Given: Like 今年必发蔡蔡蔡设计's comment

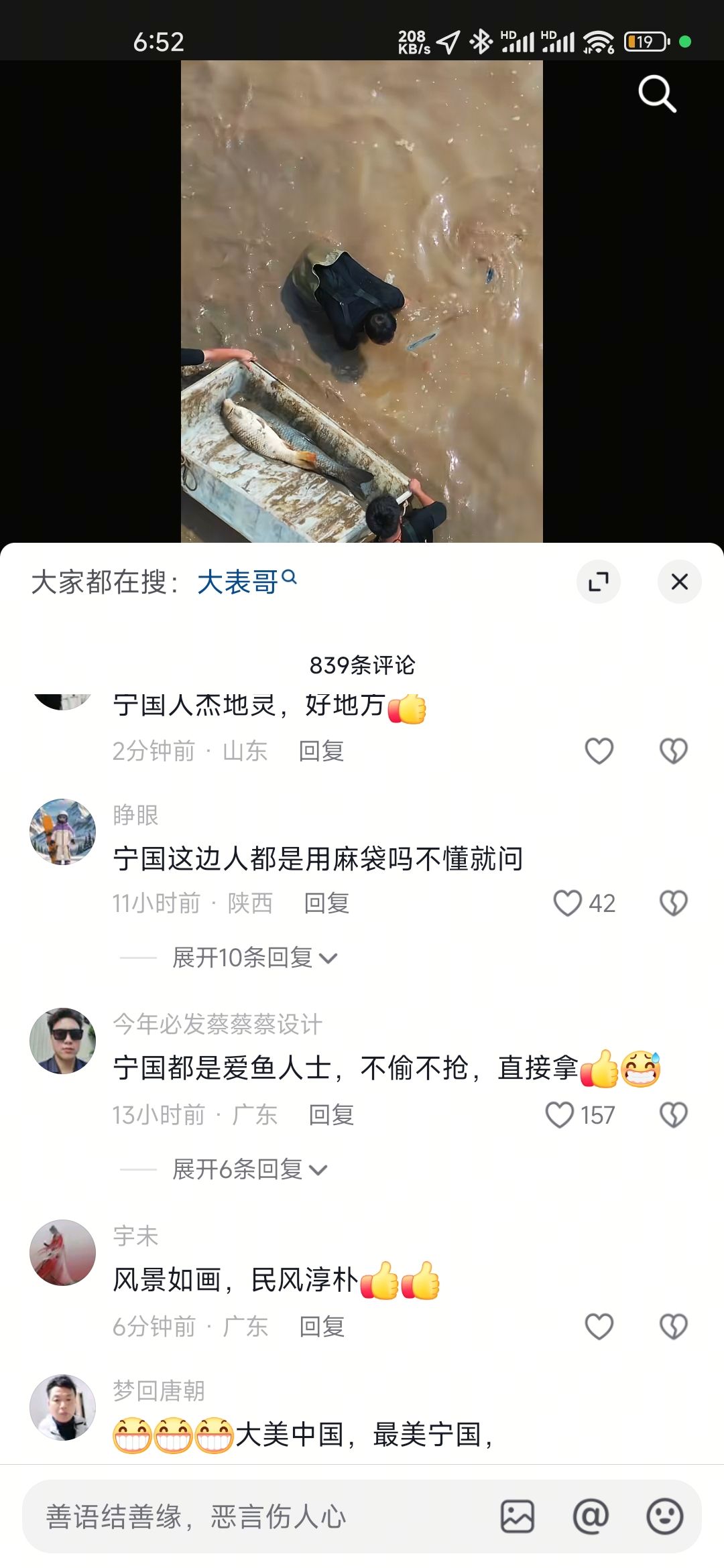Looking at the screenshot, I should point(560,1115).
